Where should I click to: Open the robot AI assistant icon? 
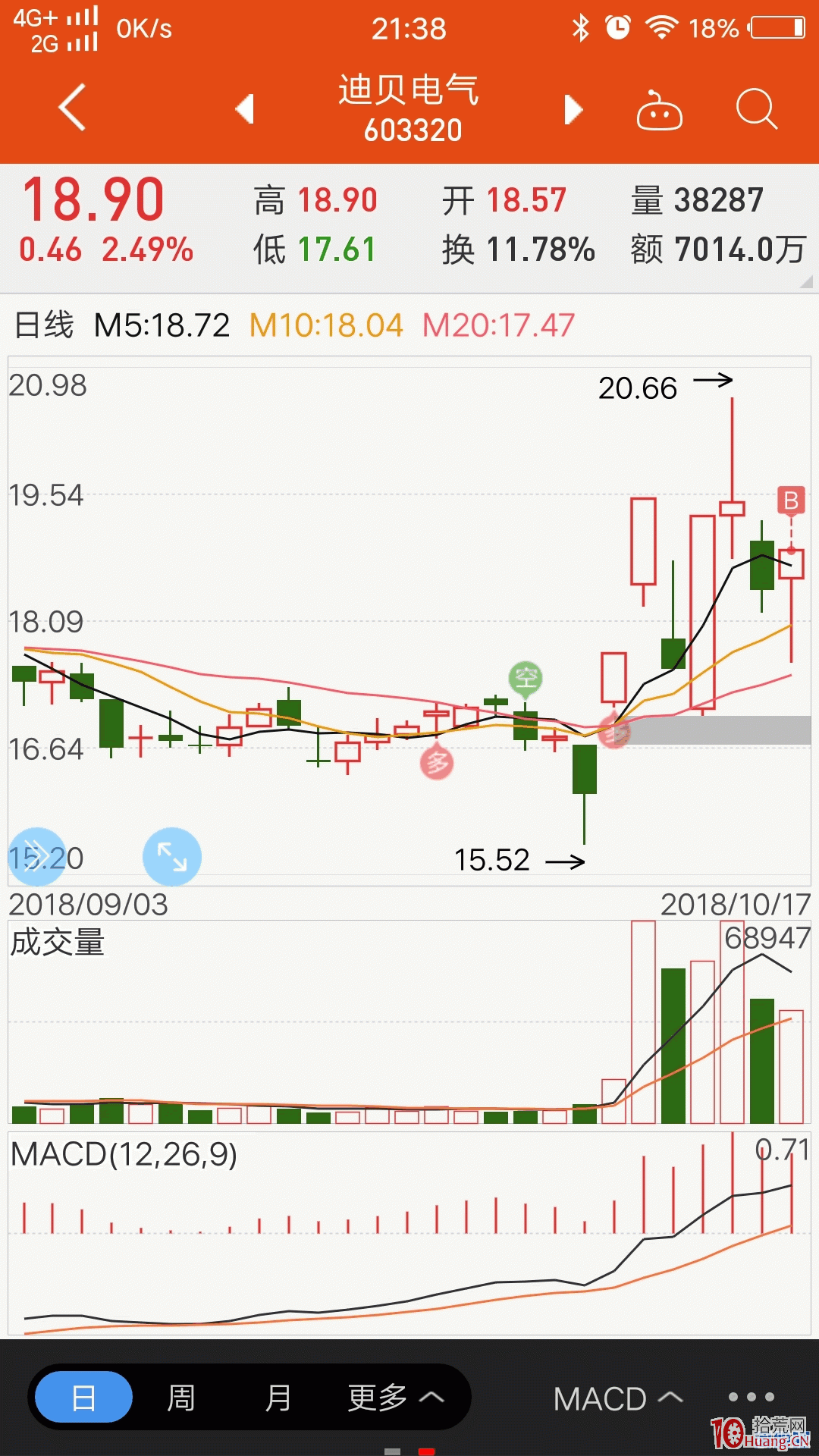[x=659, y=110]
